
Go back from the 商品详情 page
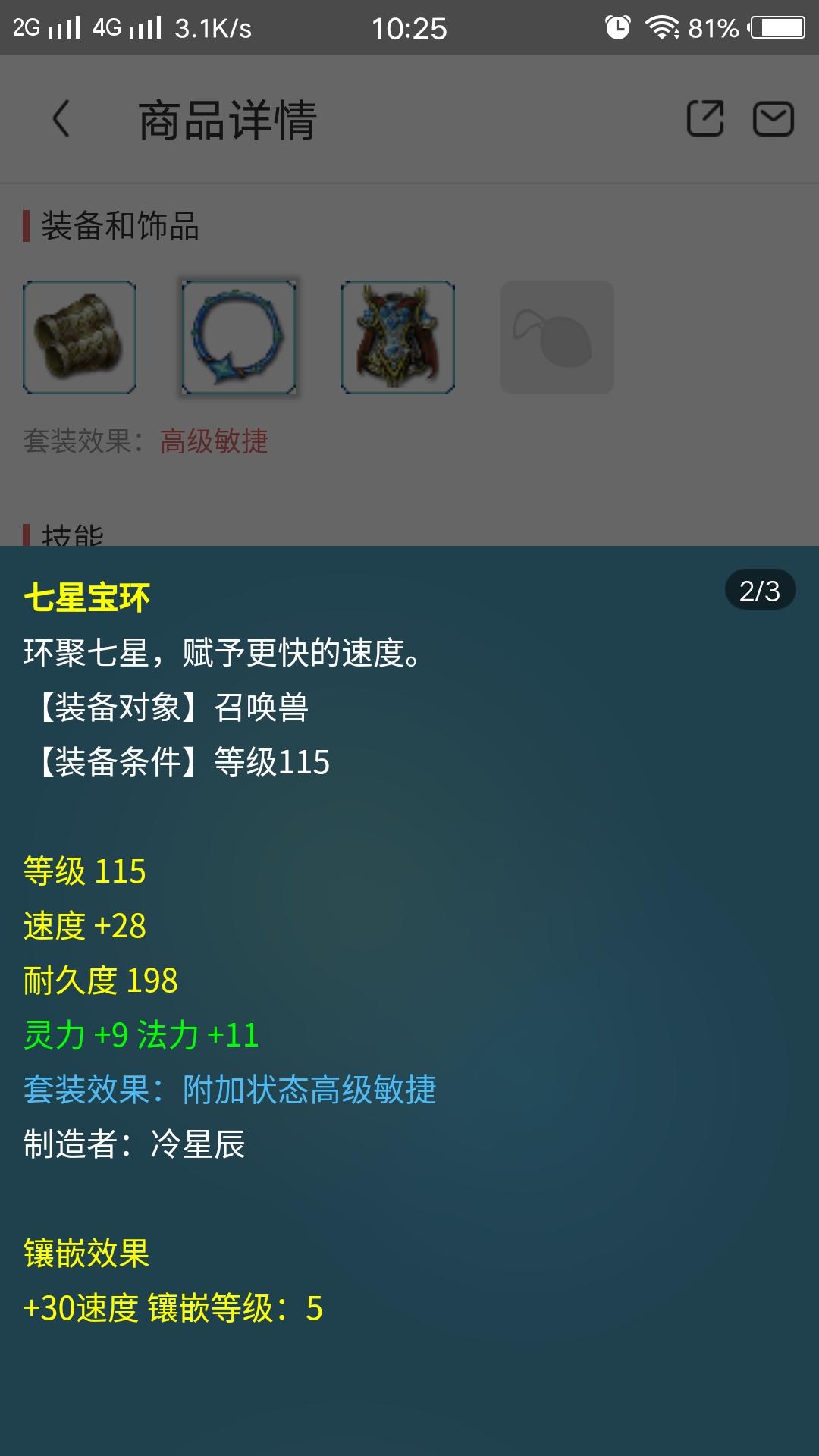coord(61,119)
